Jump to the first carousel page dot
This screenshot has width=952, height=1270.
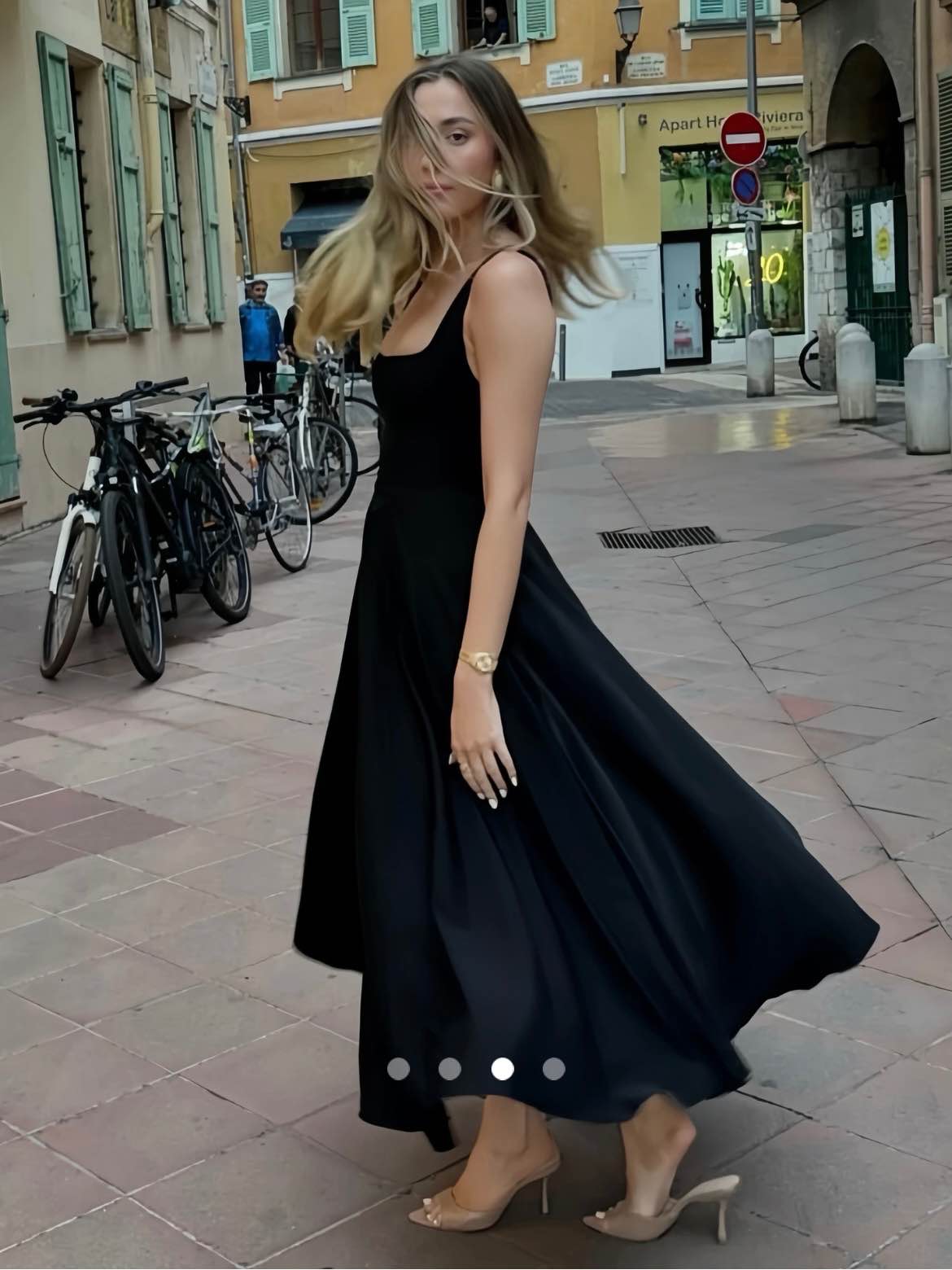[398, 1069]
